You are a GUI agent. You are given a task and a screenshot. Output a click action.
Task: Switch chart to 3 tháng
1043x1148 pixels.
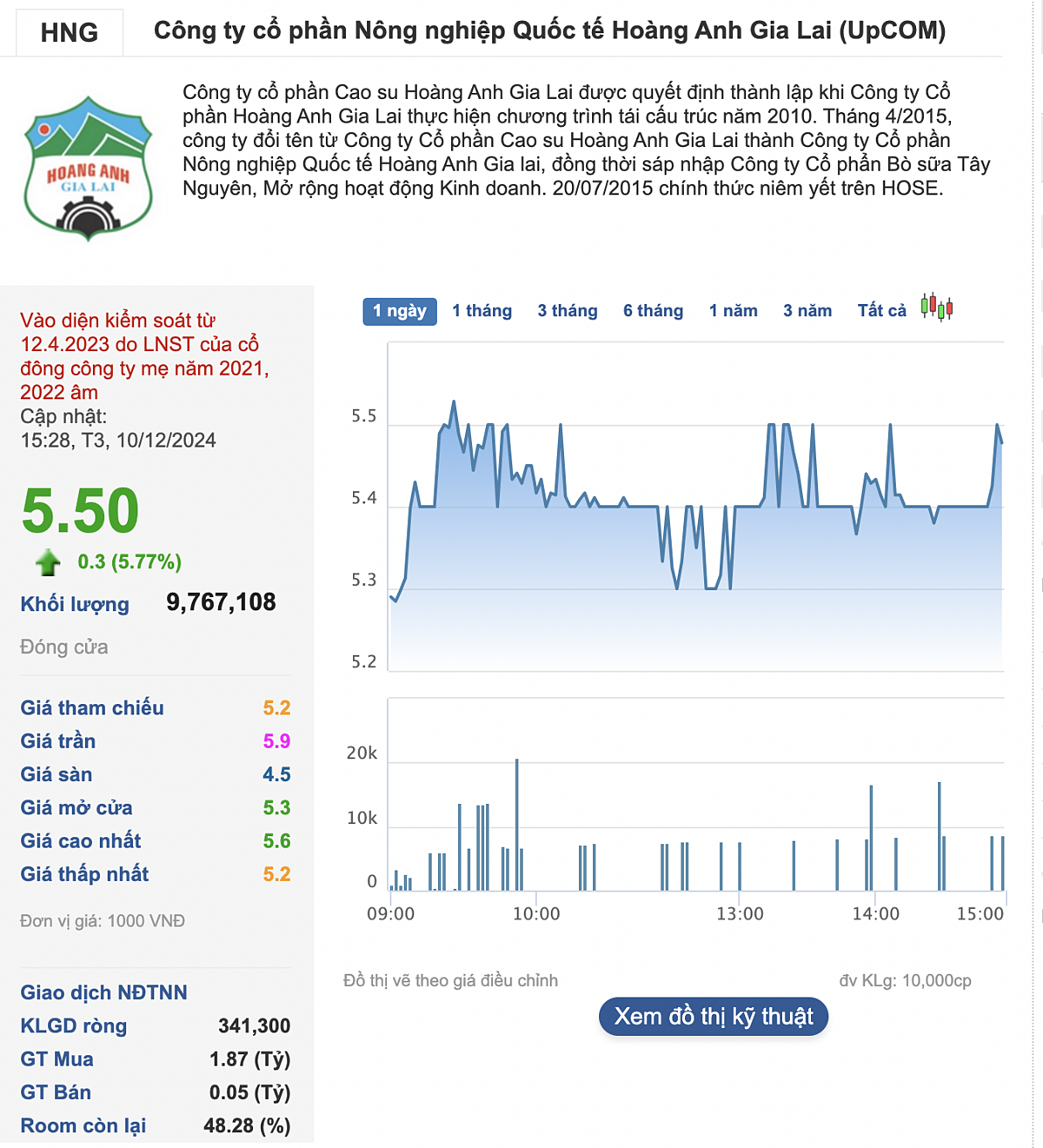567,311
